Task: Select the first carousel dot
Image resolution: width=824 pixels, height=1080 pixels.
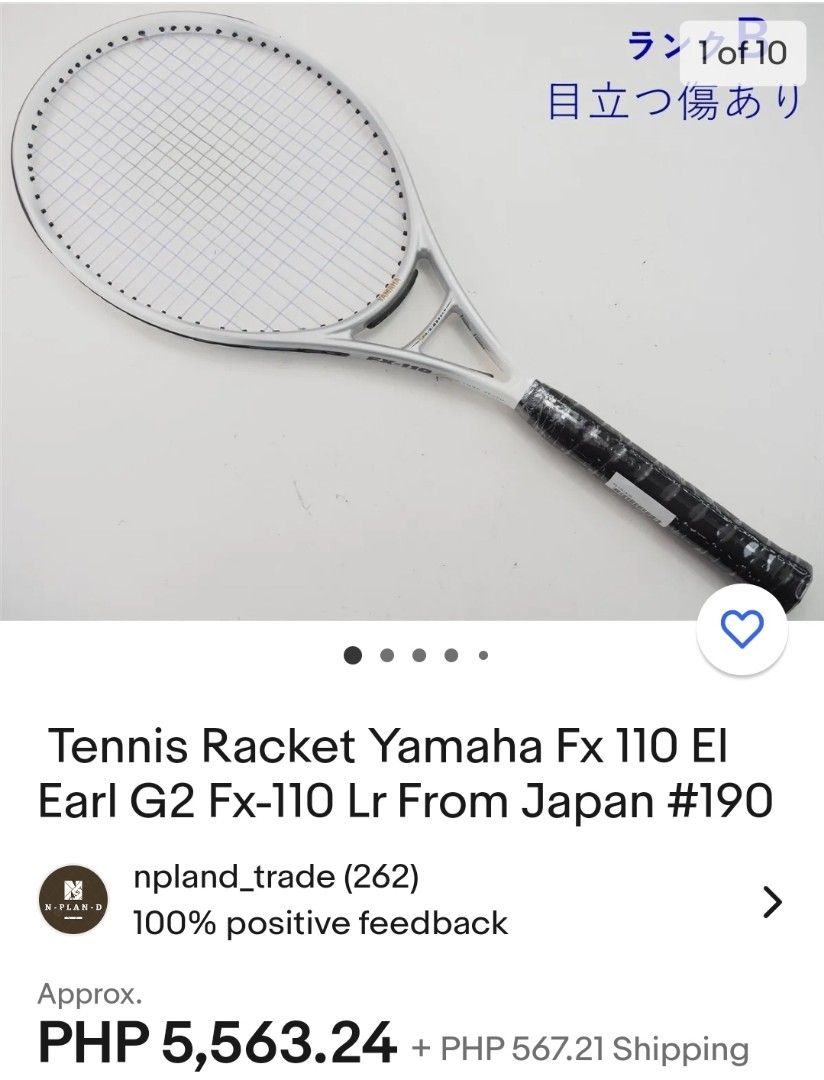Action: point(352,656)
